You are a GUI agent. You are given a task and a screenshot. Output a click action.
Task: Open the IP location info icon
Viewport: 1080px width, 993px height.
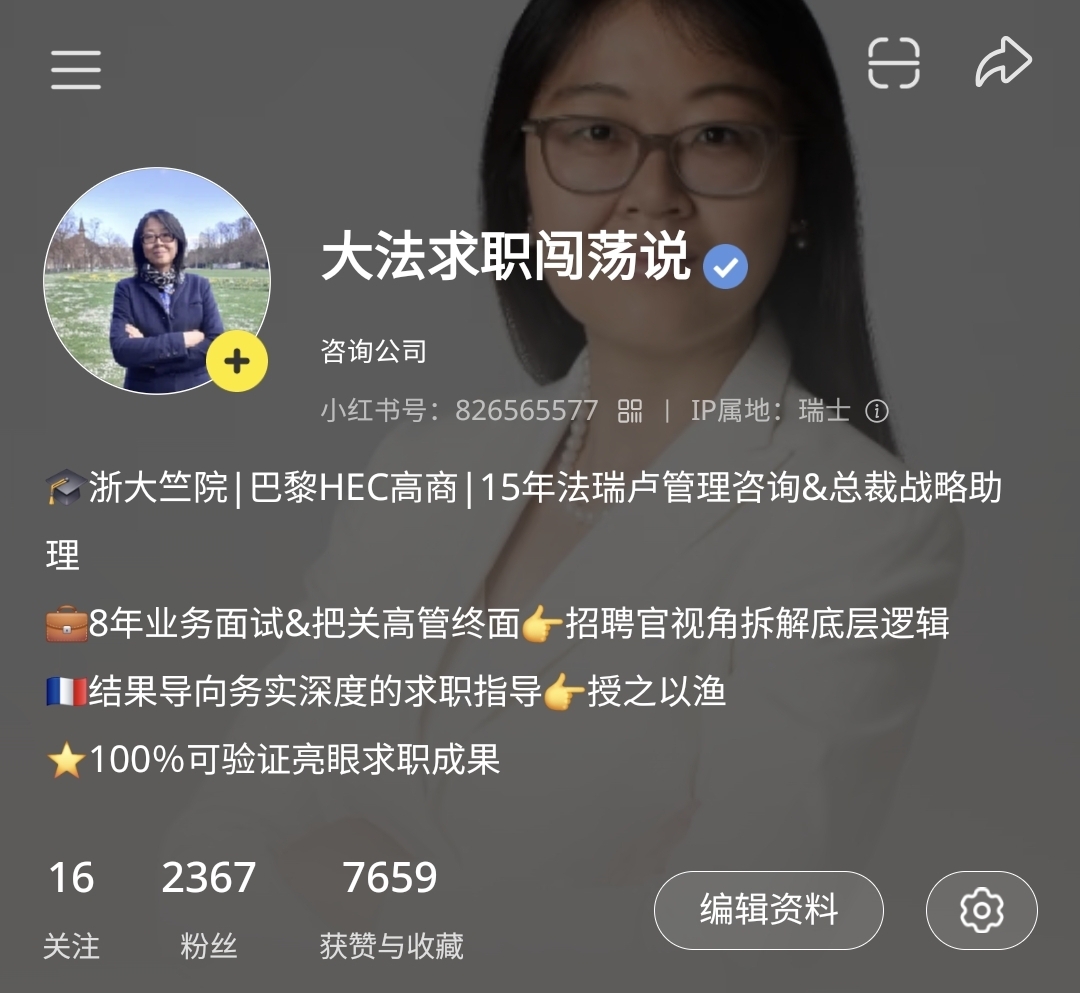tap(877, 411)
